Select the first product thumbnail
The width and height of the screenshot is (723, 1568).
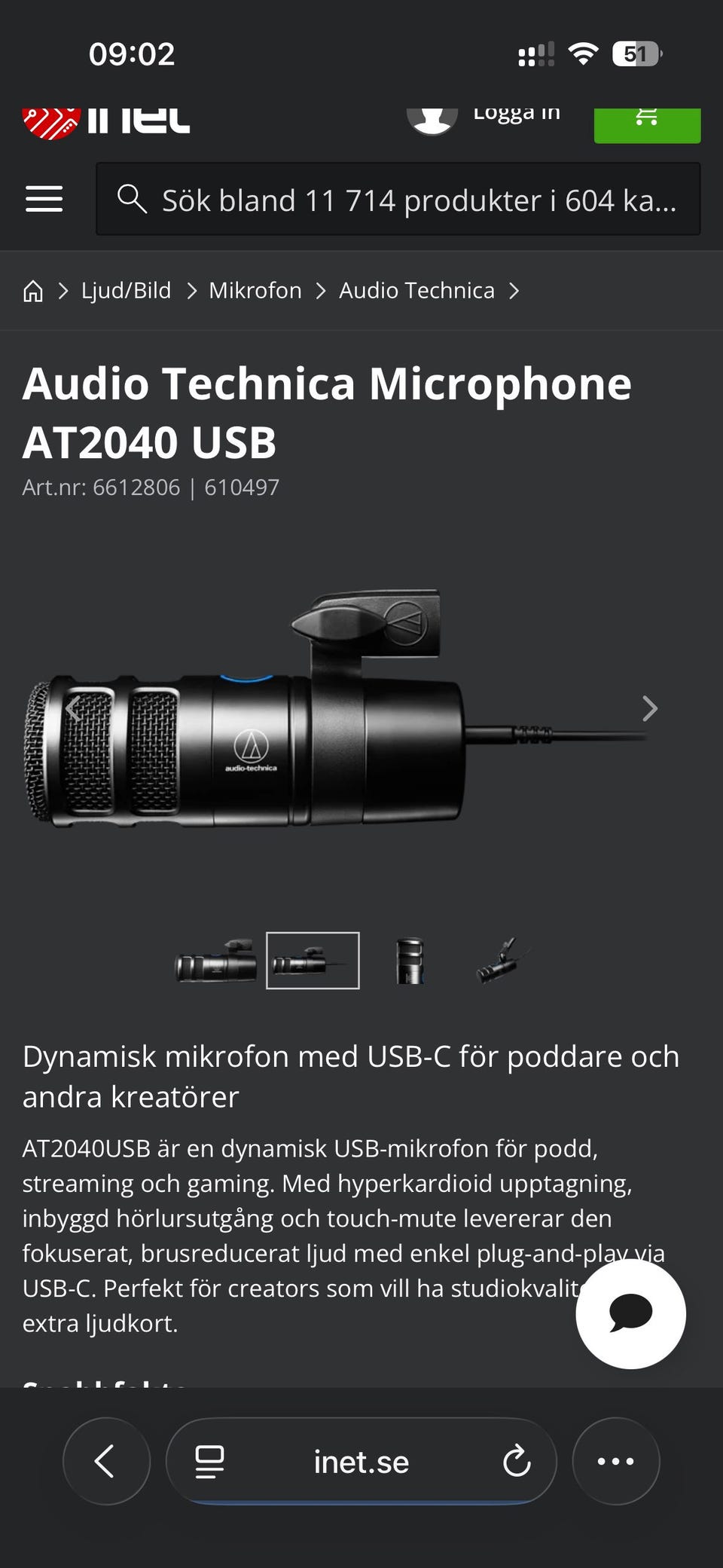(x=216, y=961)
